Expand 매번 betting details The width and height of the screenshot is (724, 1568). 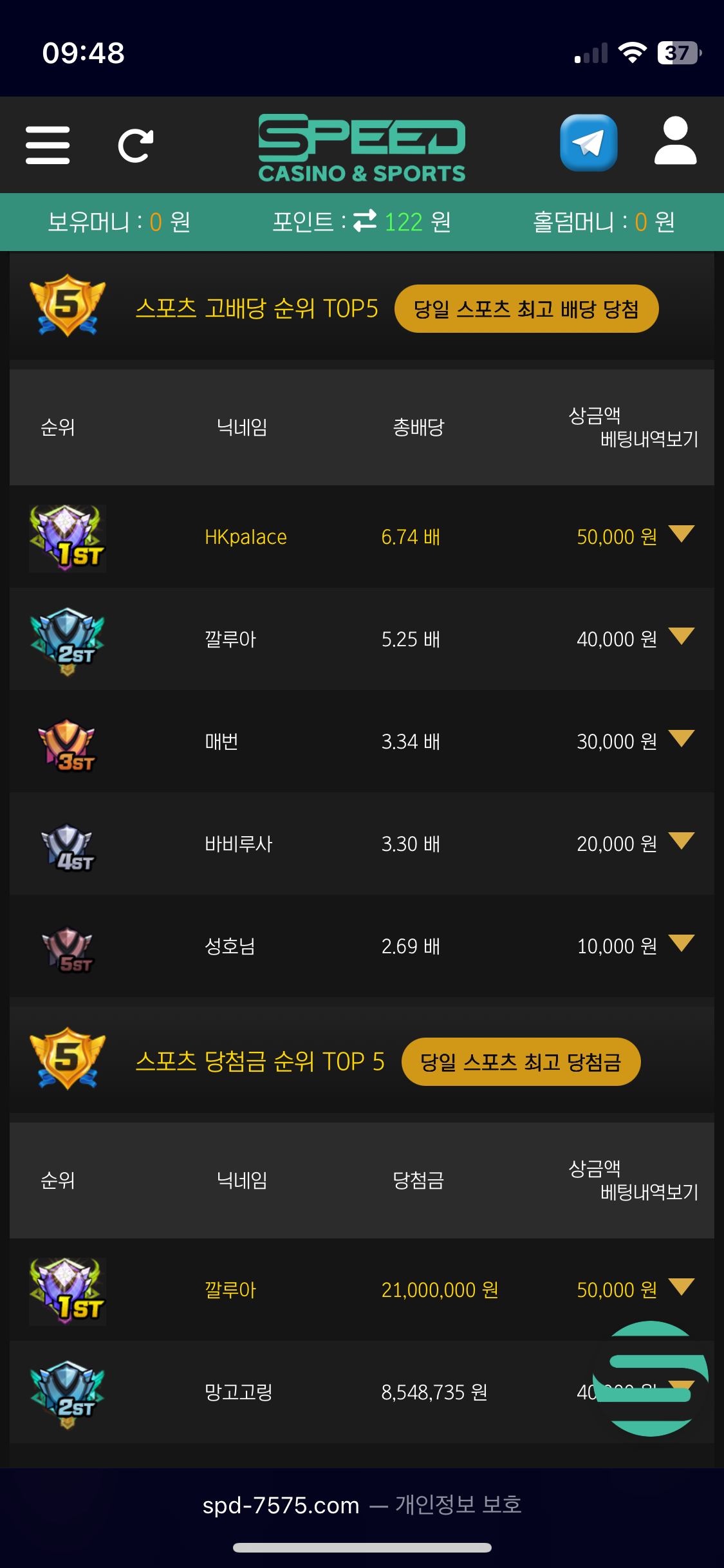(682, 738)
